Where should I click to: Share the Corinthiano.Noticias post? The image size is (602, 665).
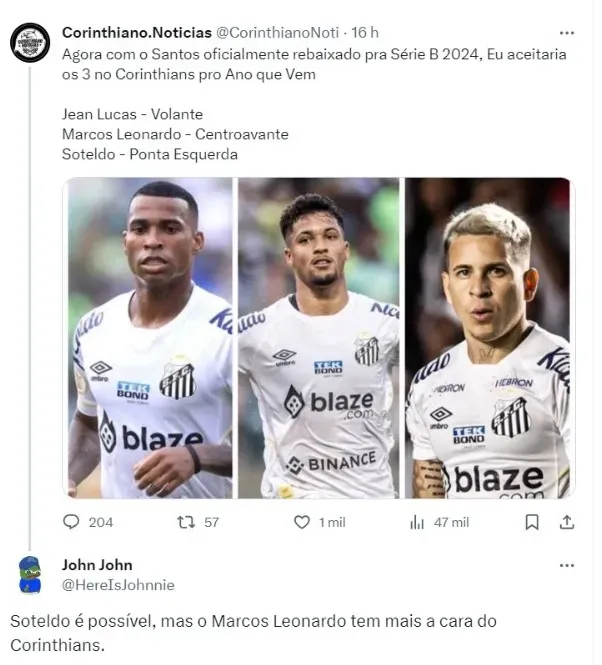(566, 522)
